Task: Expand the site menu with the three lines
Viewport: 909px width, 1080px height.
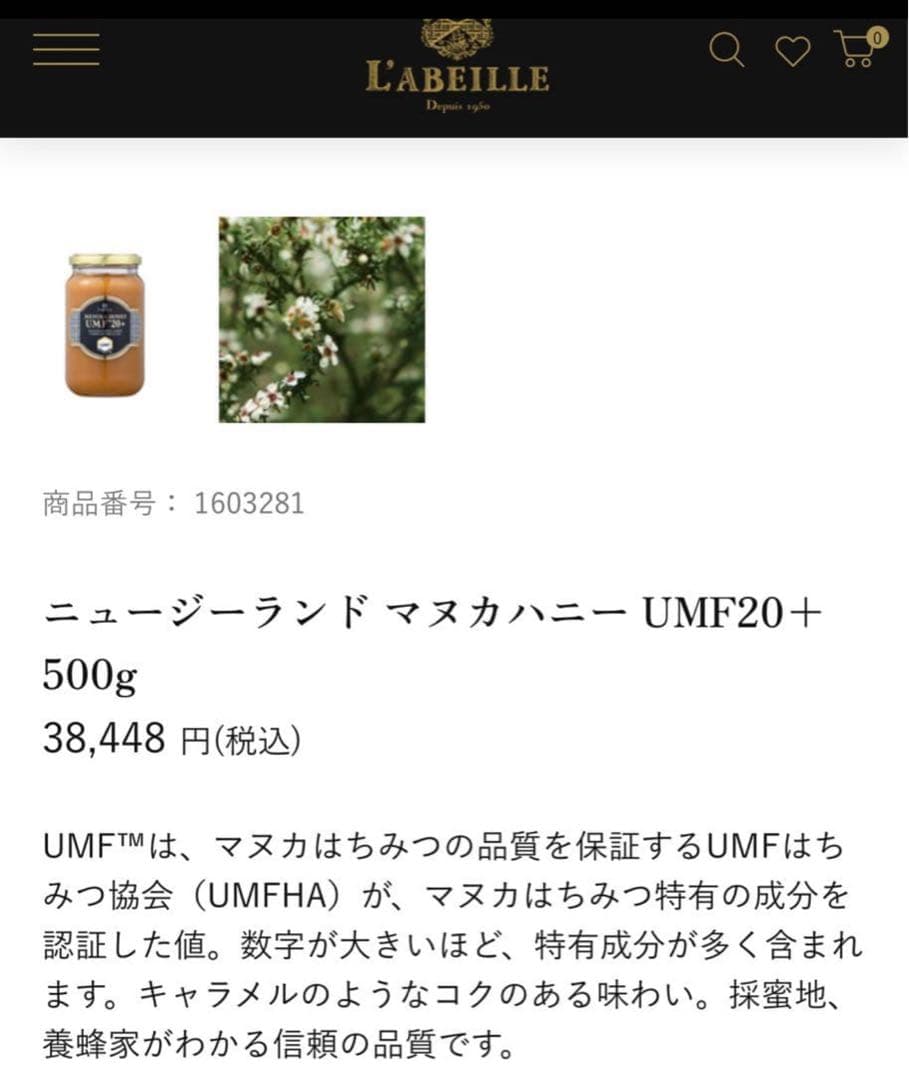Action: [64, 48]
